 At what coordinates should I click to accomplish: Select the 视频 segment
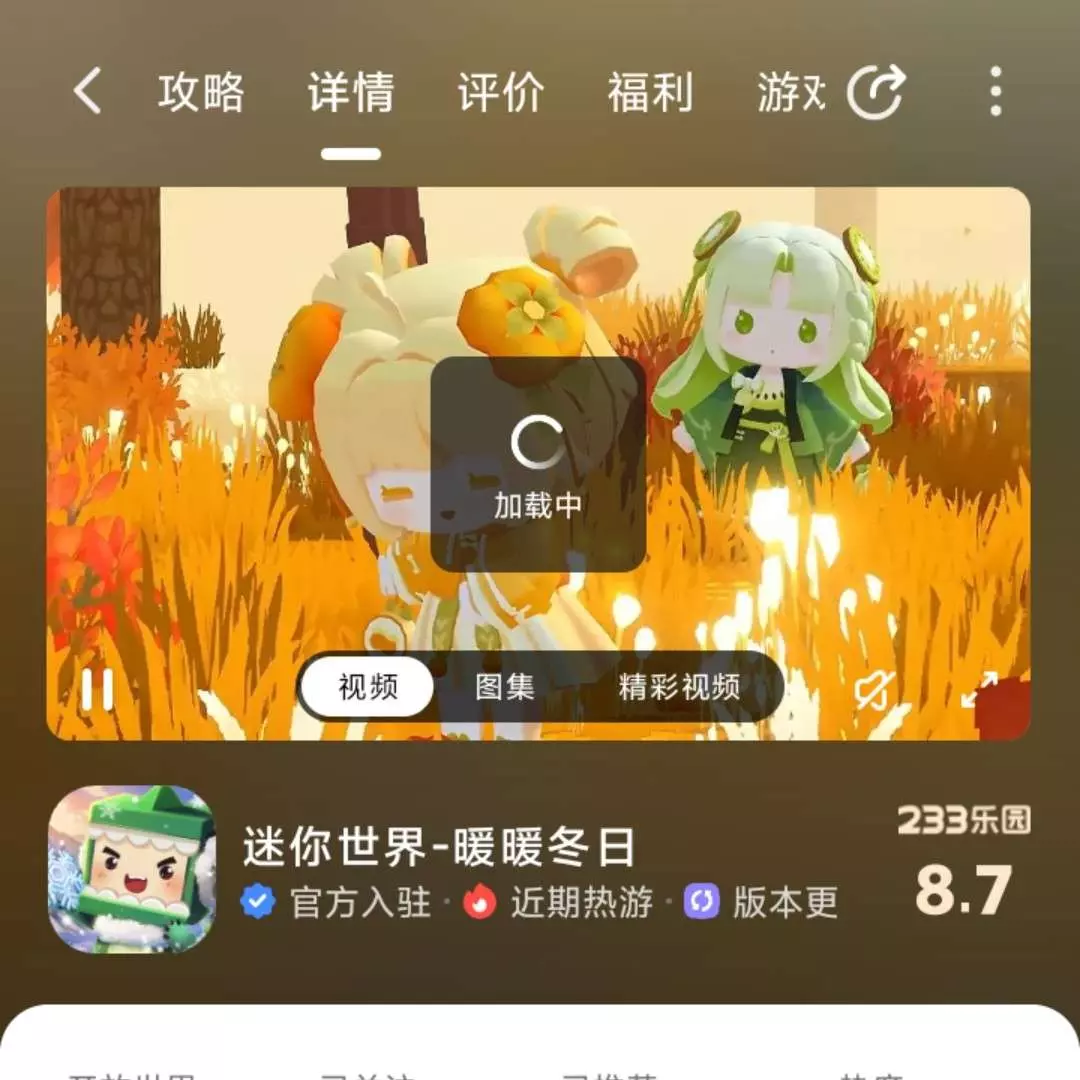click(x=368, y=687)
